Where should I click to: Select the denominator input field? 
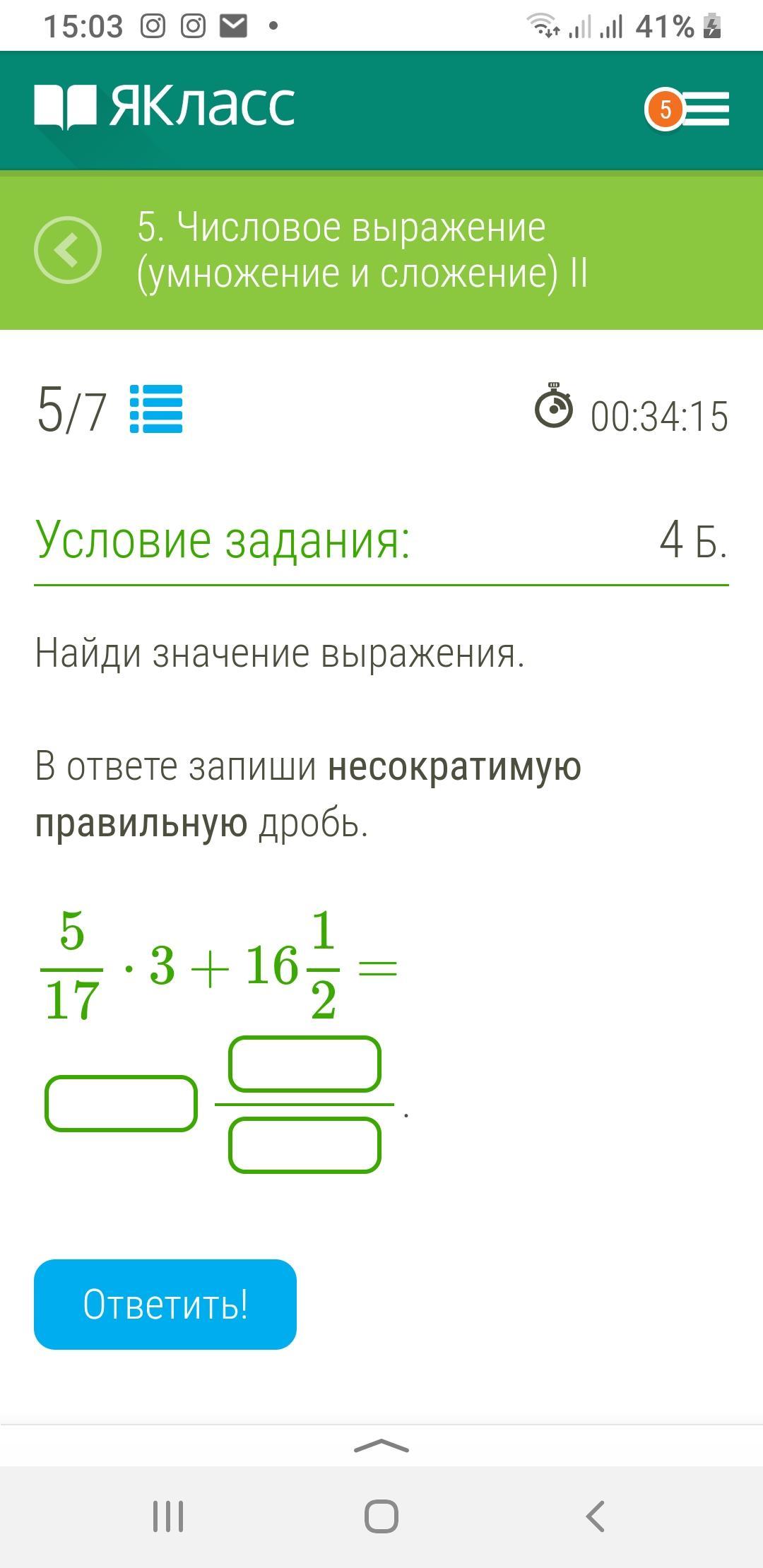click(x=304, y=1144)
